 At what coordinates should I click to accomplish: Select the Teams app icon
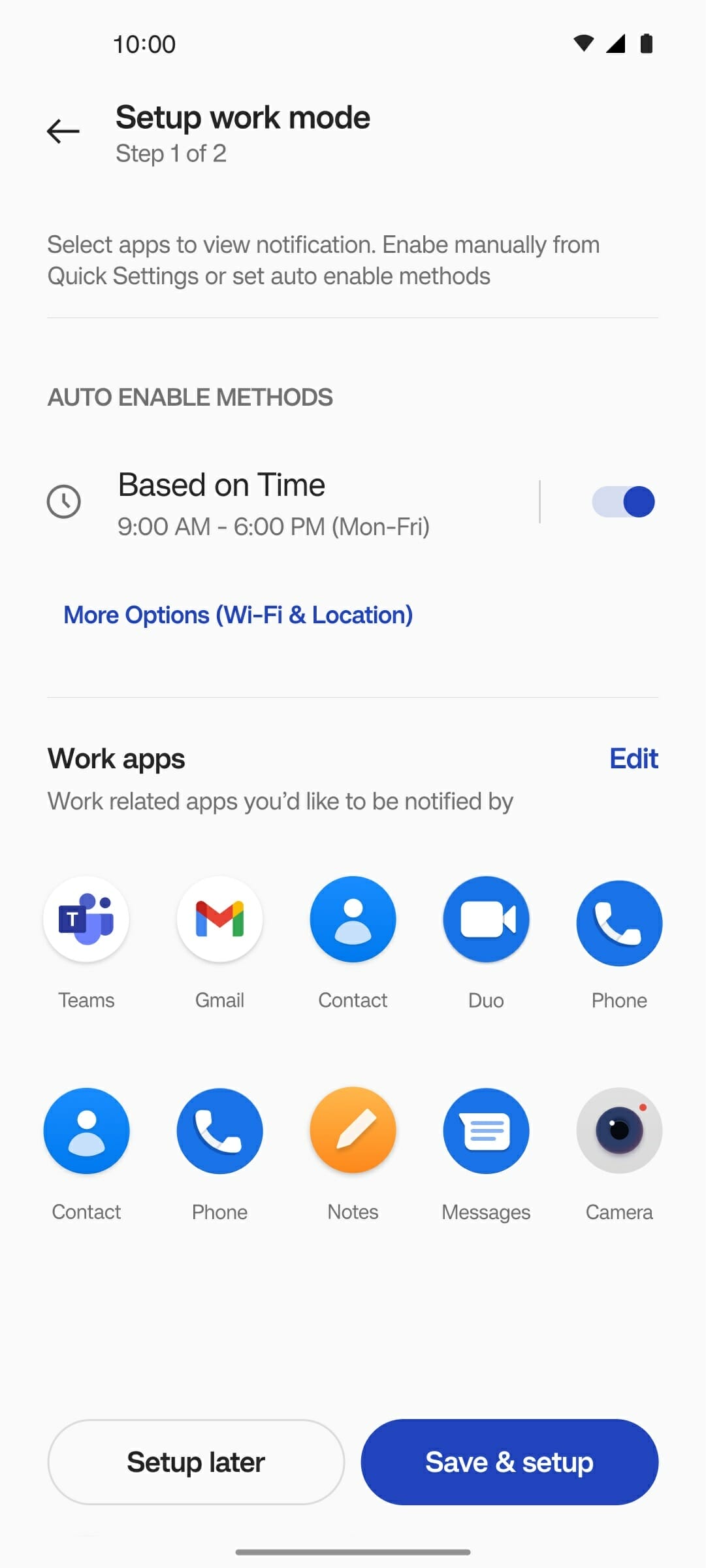click(86, 919)
